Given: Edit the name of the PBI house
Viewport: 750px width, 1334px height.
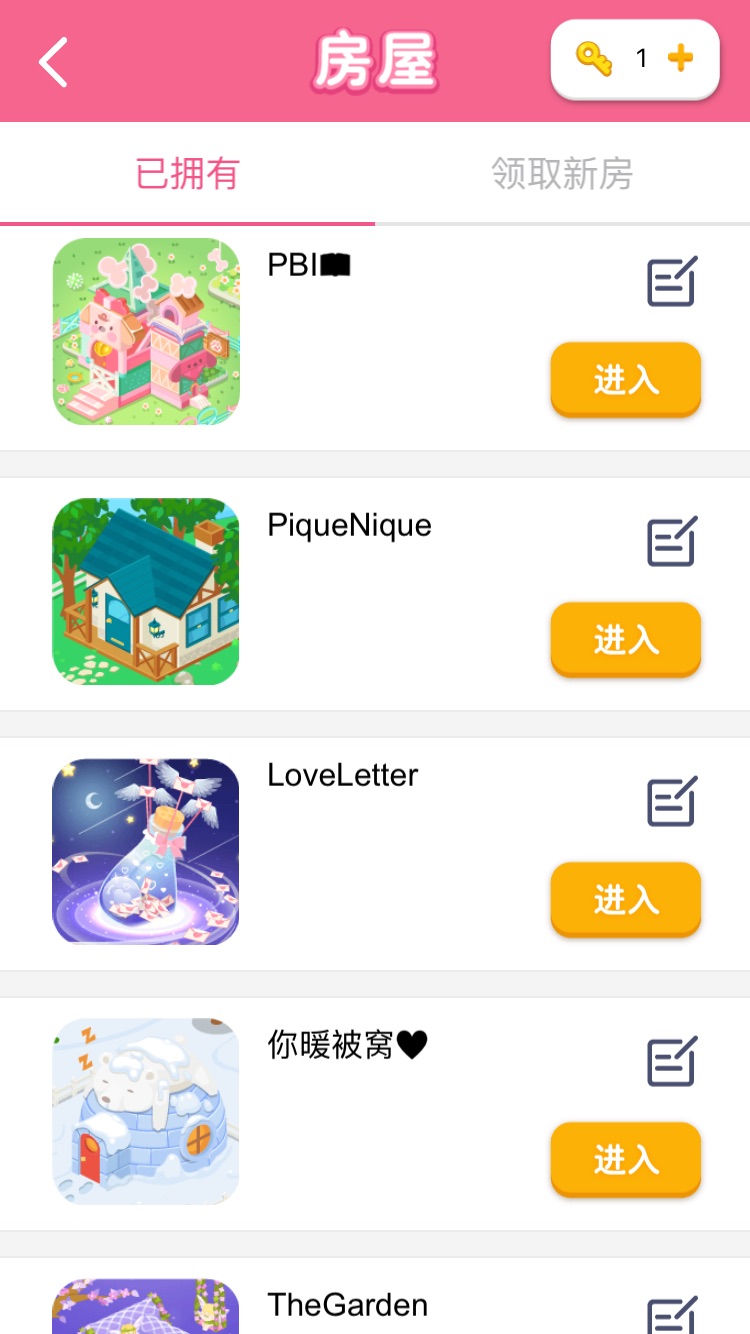Looking at the screenshot, I should tap(671, 282).
